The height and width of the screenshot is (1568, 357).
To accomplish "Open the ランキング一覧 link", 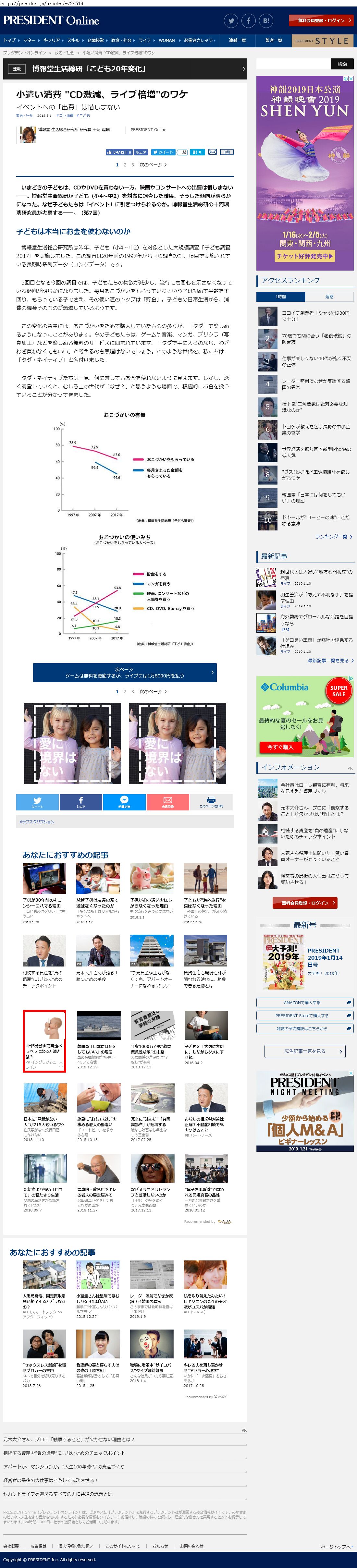I will (333, 536).
